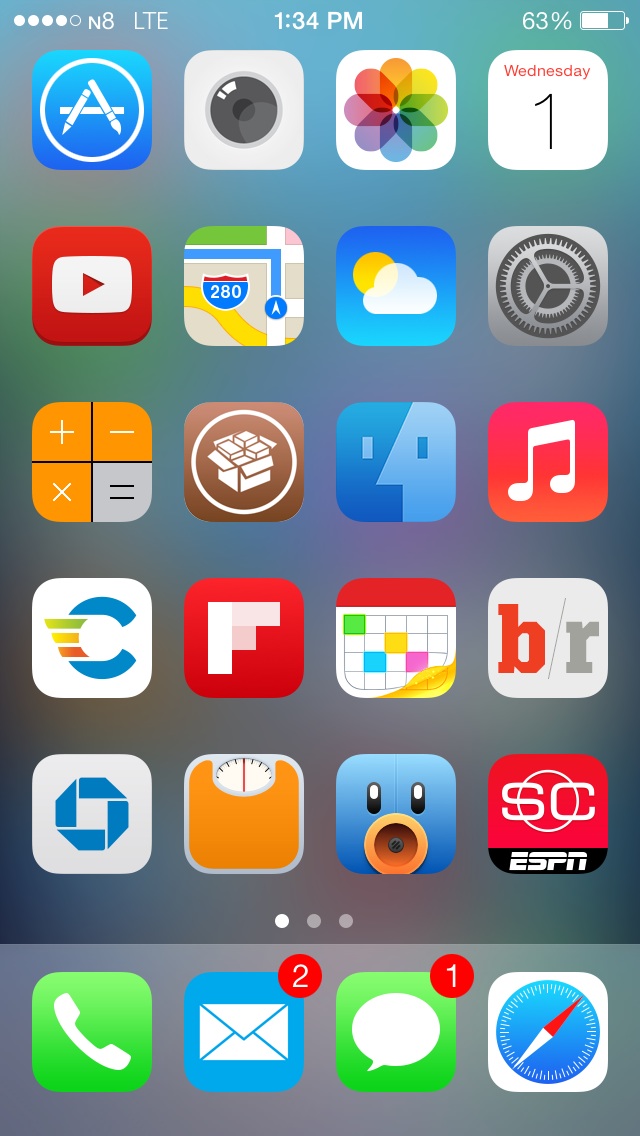The height and width of the screenshot is (1136, 640).
Task: Check the Weather app
Action: tap(396, 286)
